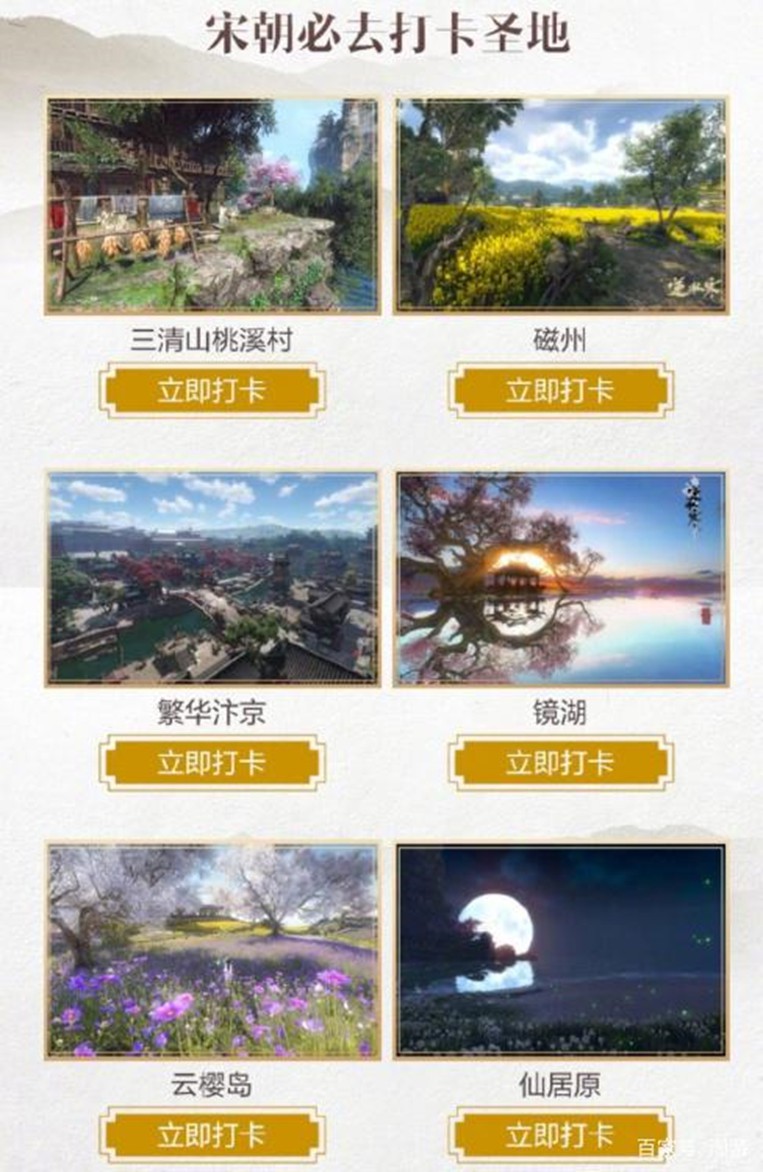Open the 云樱岛 purple flowers picture
Viewport: 763px width, 1172px height.
(x=212, y=950)
